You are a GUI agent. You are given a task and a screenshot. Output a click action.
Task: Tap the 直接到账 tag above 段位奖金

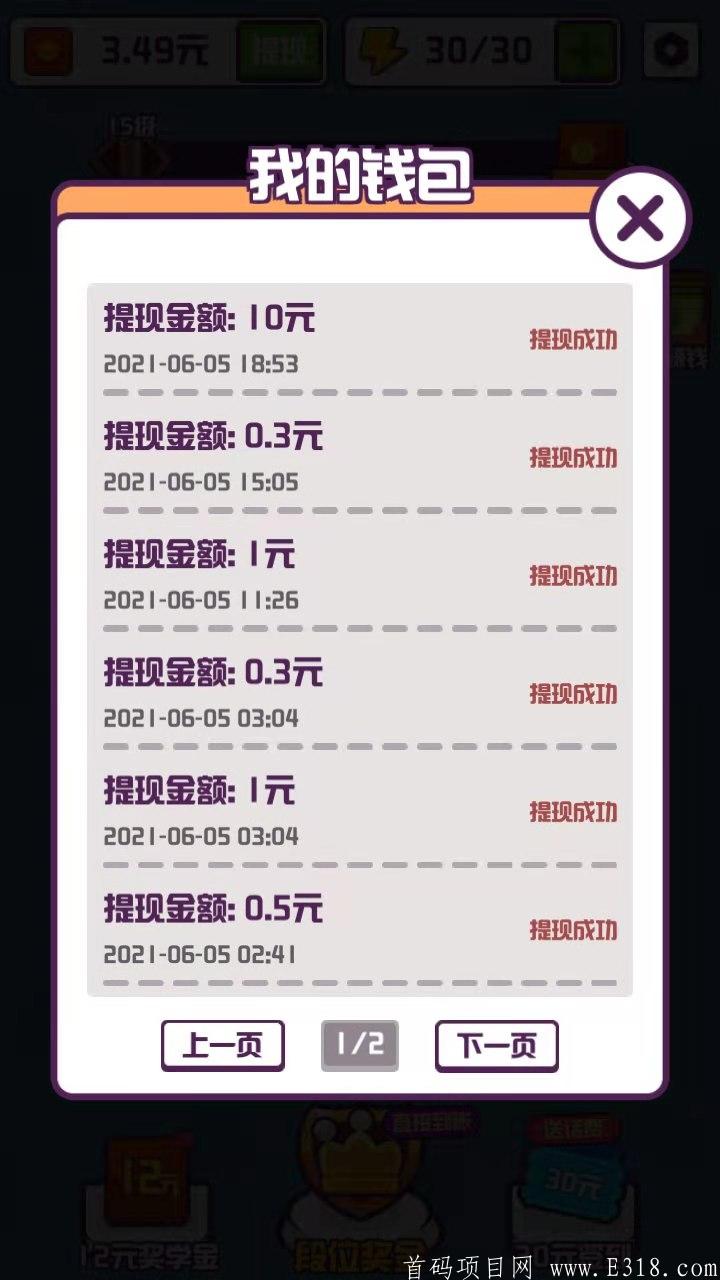pyautogui.click(x=435, y=1124)
